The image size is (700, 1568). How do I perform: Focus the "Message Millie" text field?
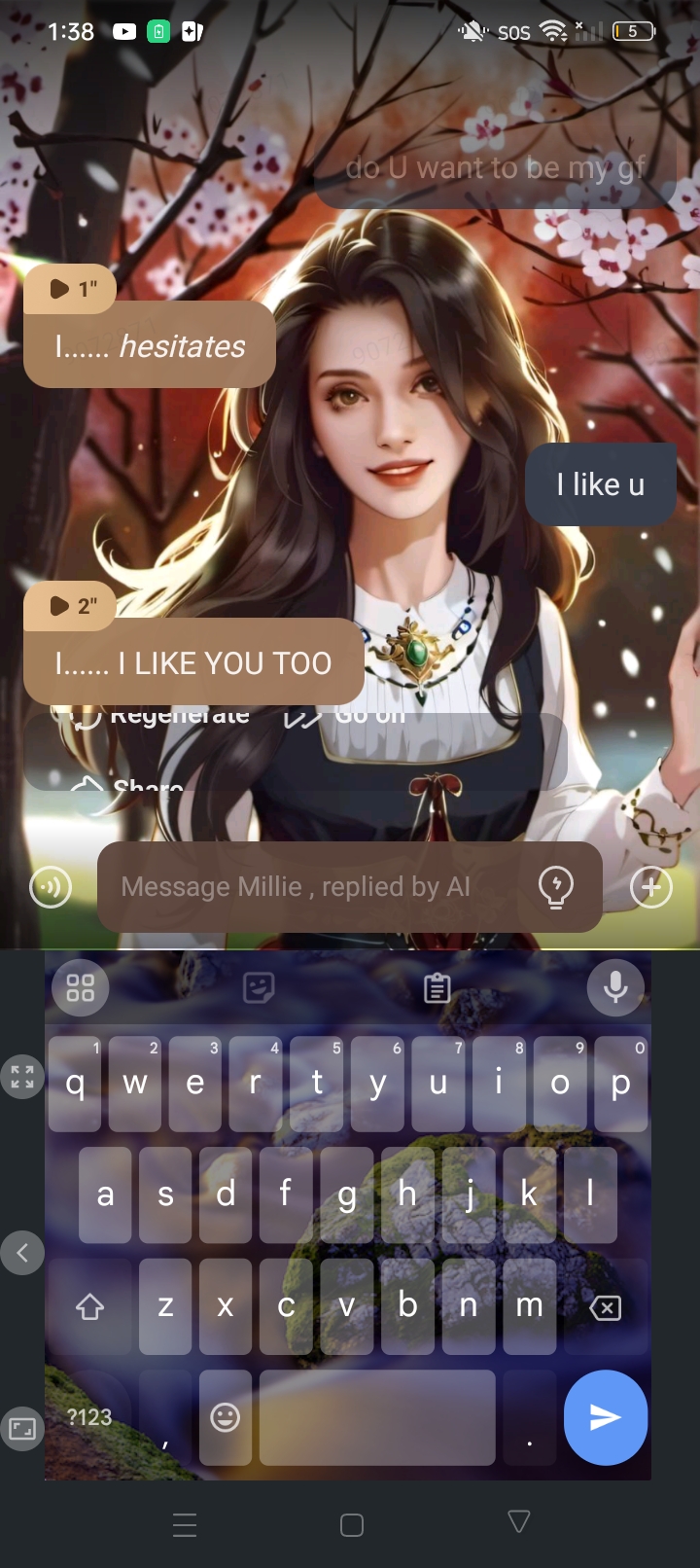point(311,886)
